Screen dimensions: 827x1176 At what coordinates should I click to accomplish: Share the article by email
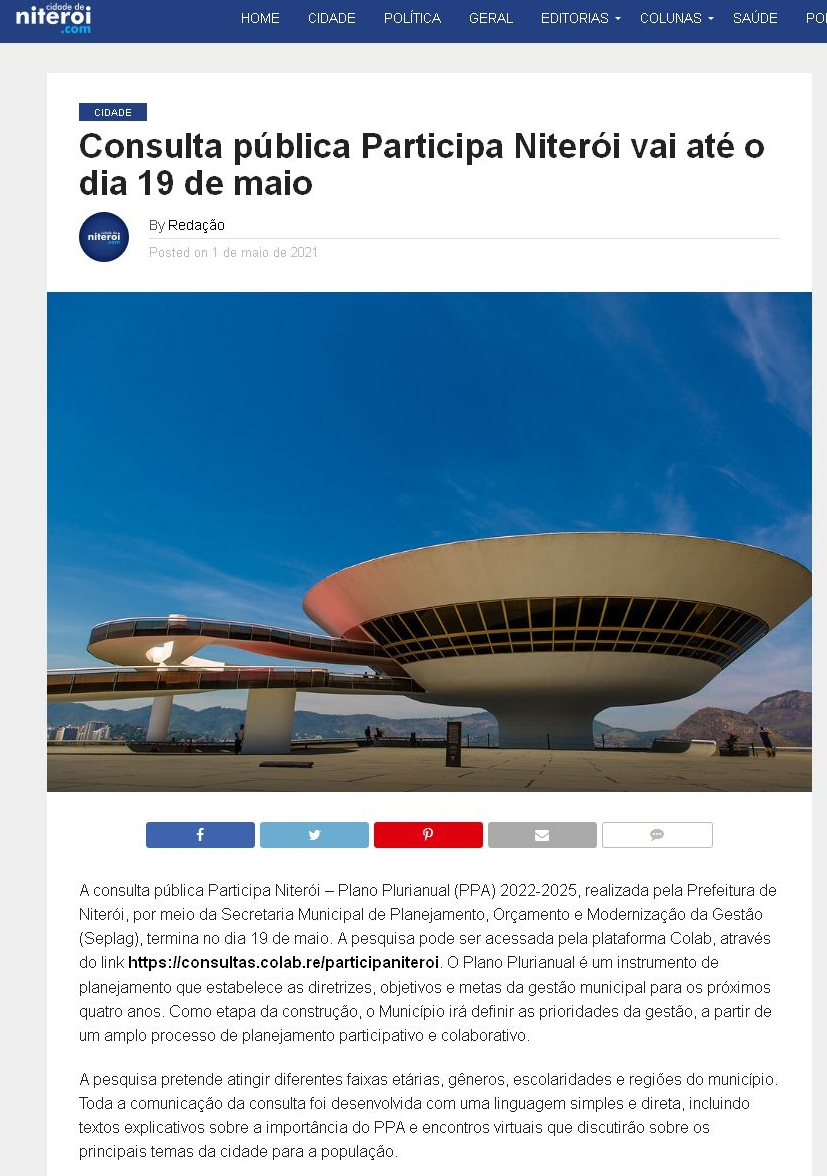[x=542, y=835]
